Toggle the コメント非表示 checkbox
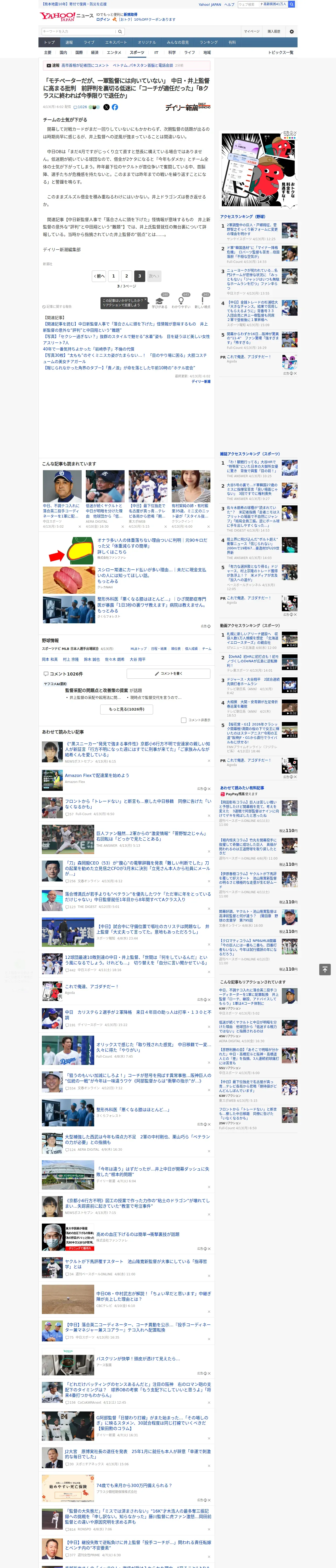This screenshot has width=336, height=1568. point(183,720)
